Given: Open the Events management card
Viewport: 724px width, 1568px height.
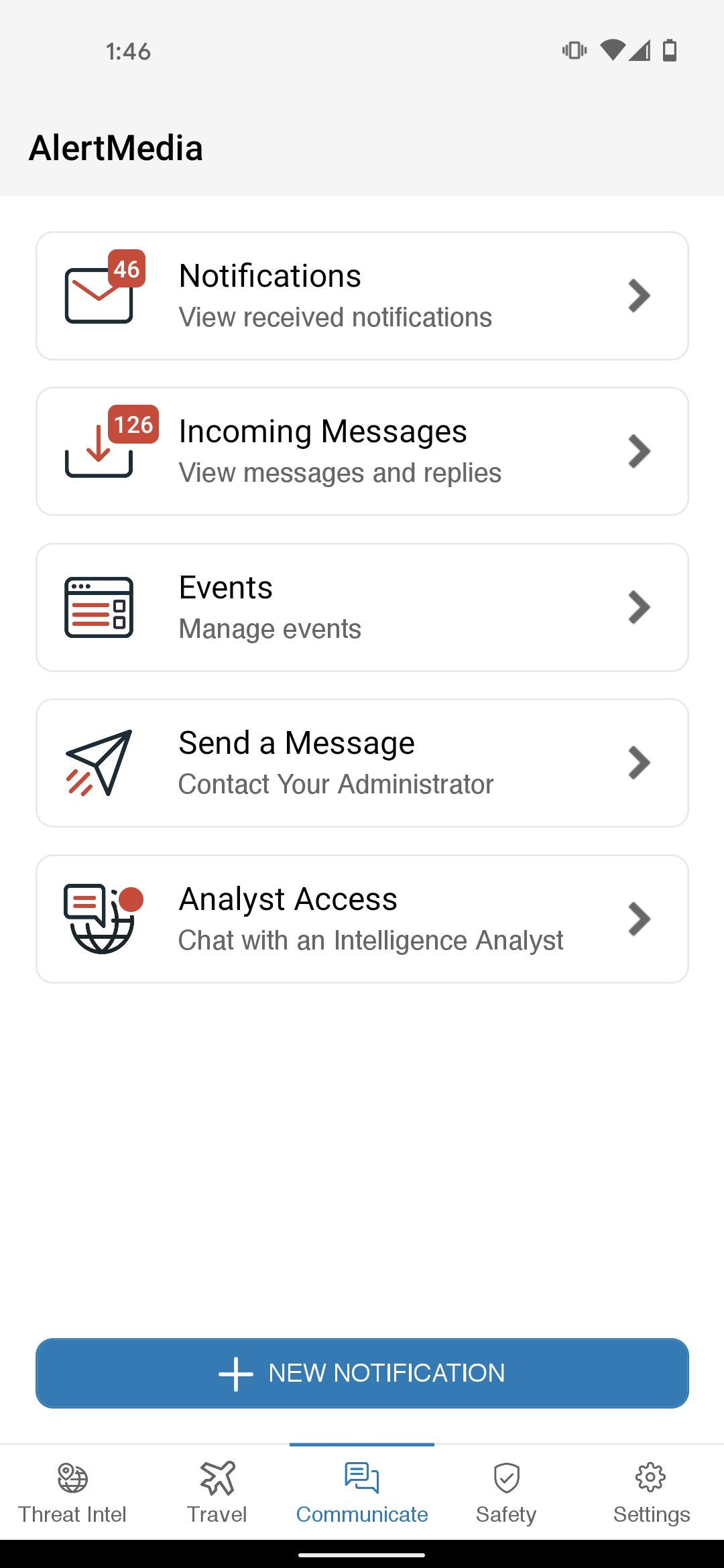Looking at the screenshot, I should click(x=362, y=607).
